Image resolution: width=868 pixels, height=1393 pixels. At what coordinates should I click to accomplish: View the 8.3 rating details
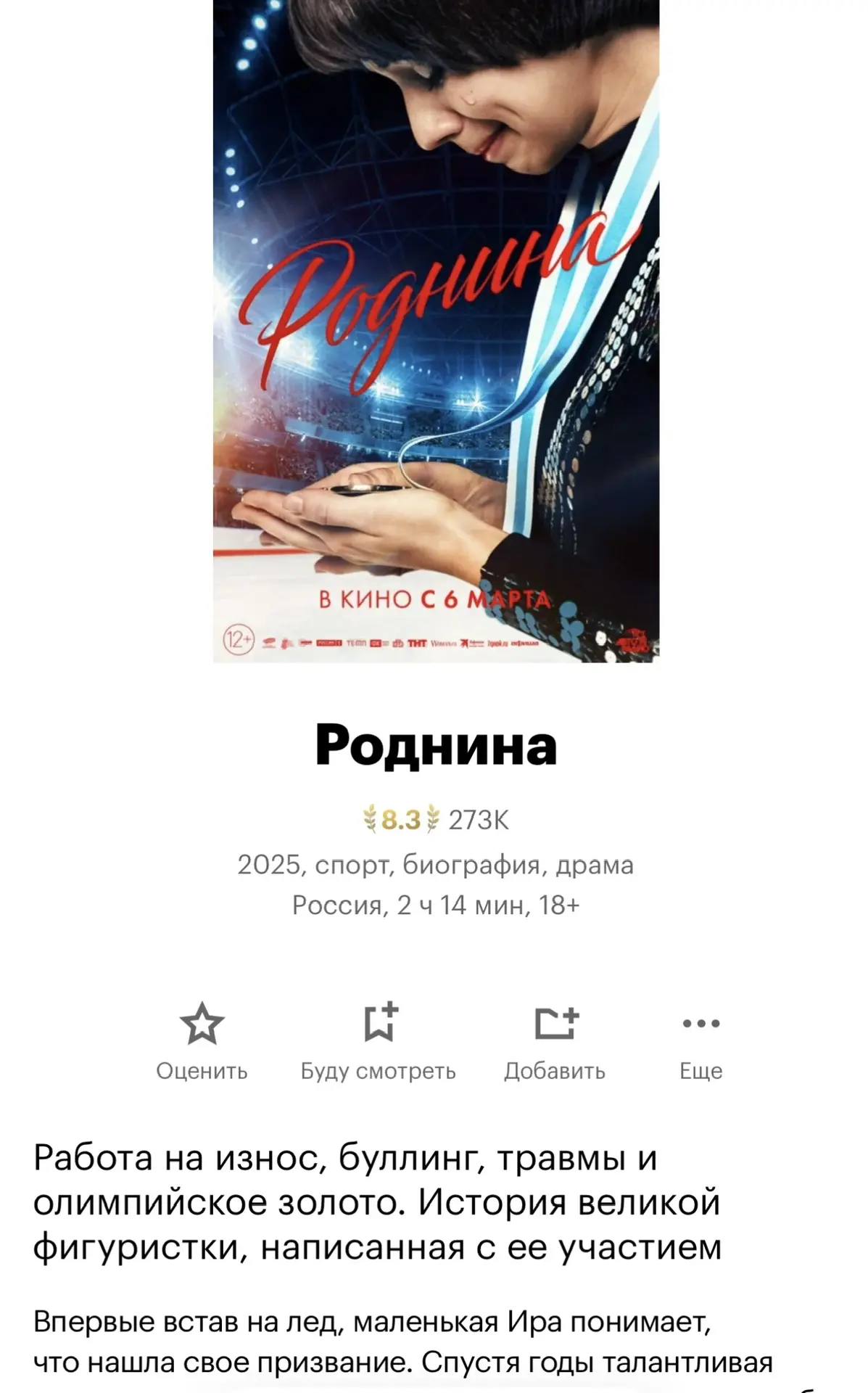401,820
